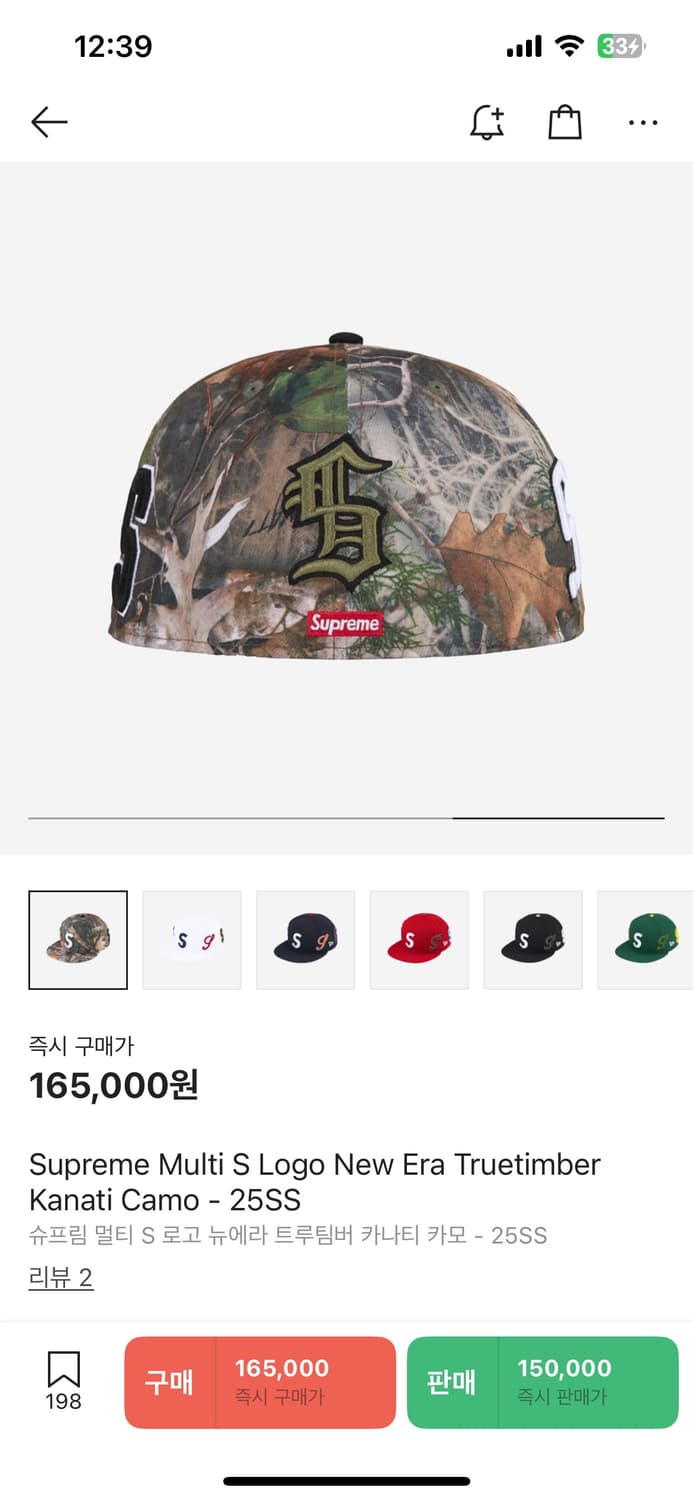View the green cap variant
Image resolution: width=693 pixels, height=1500 pixels.
pos(645,940)
